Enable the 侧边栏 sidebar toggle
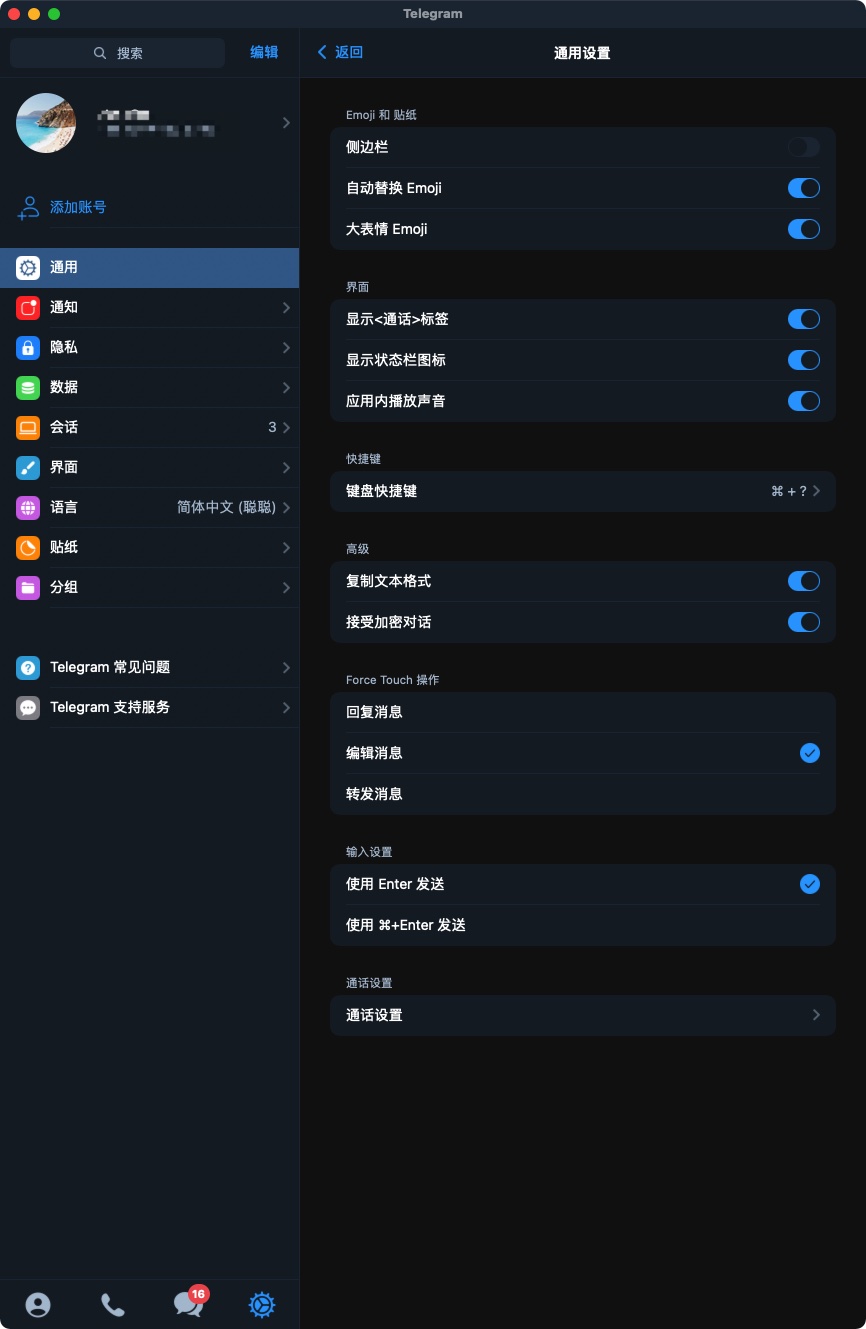The image size is (866, 1329). pos(803,147)
